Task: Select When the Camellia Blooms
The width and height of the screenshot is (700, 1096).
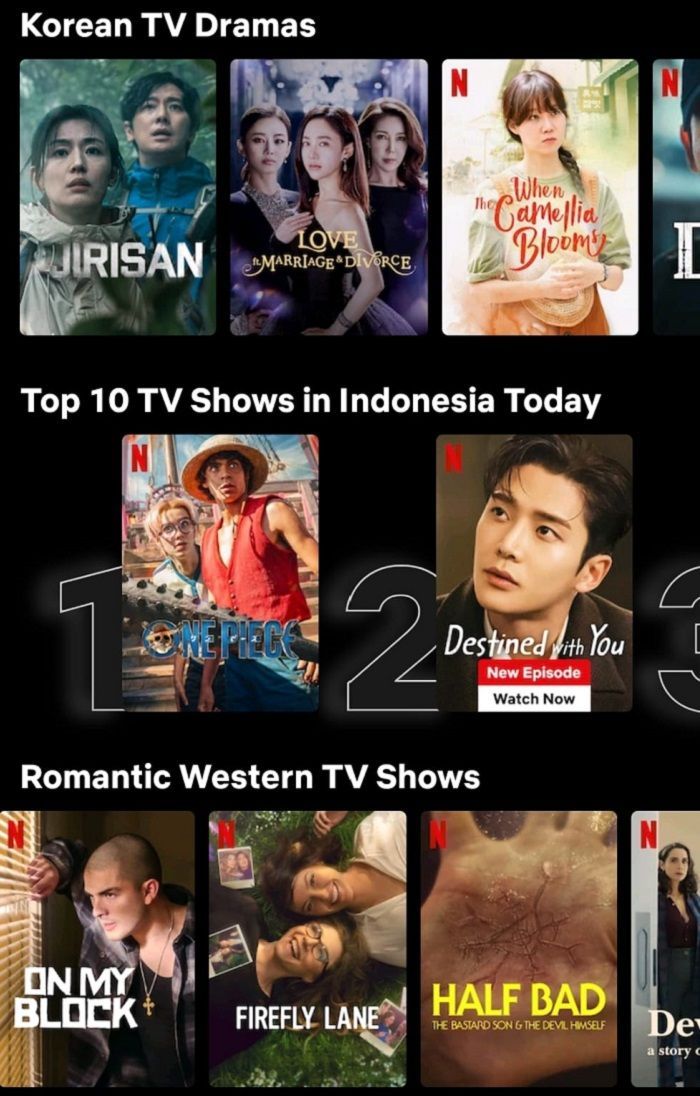Action: (x=540, y=197)
